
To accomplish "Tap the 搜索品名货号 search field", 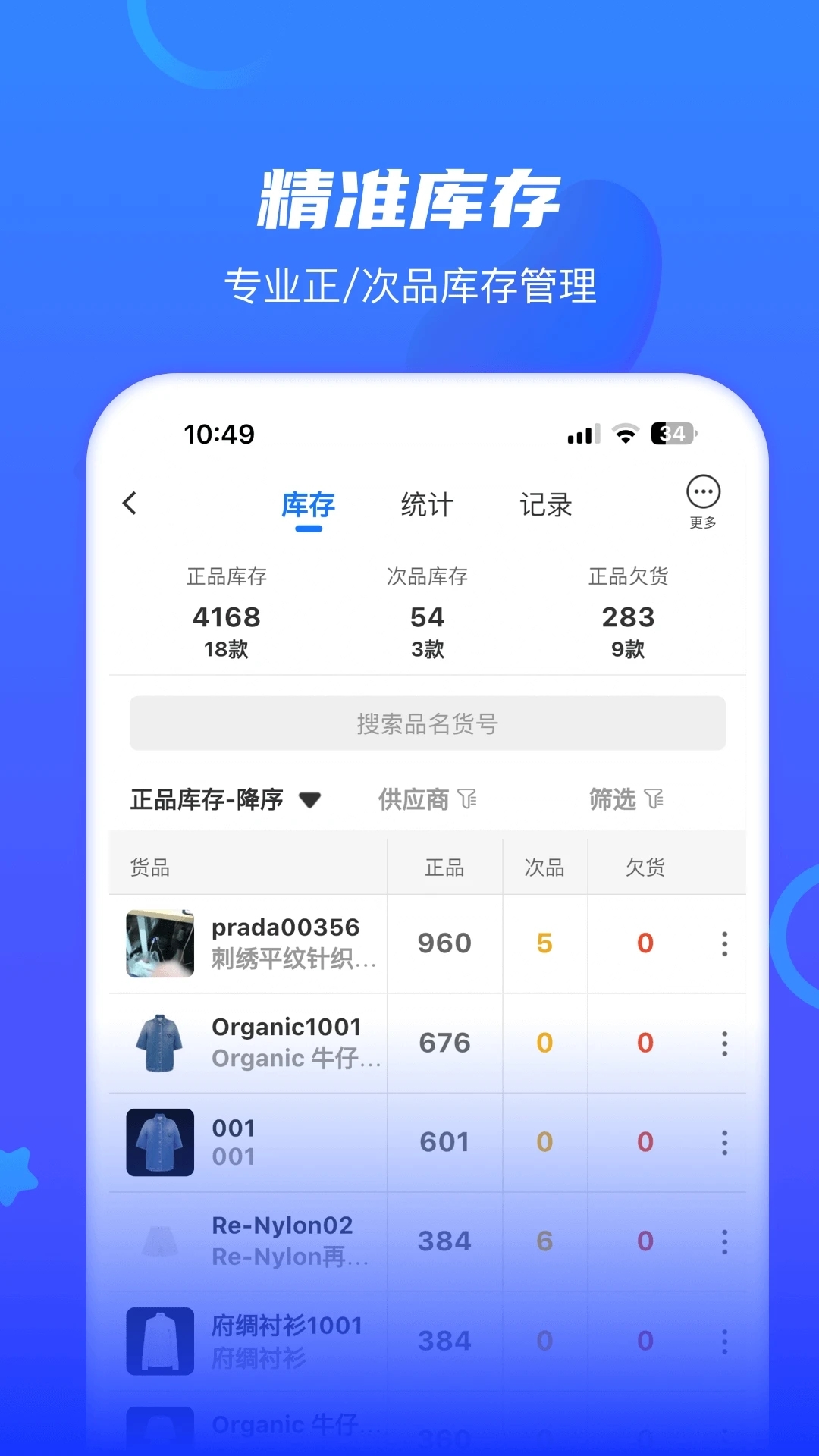I will [x=427, y=723].
